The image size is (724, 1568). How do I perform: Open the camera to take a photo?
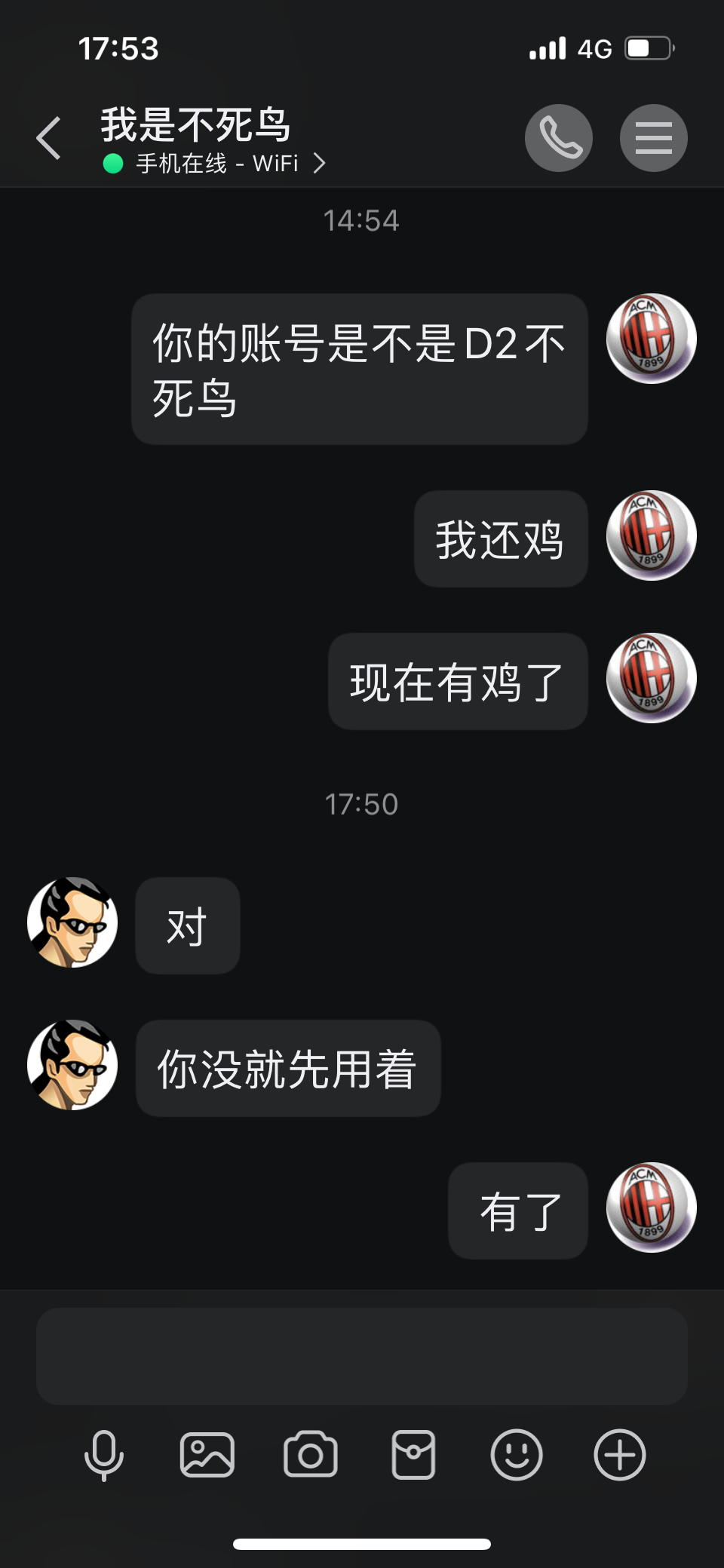click(x=310, y=1454)
